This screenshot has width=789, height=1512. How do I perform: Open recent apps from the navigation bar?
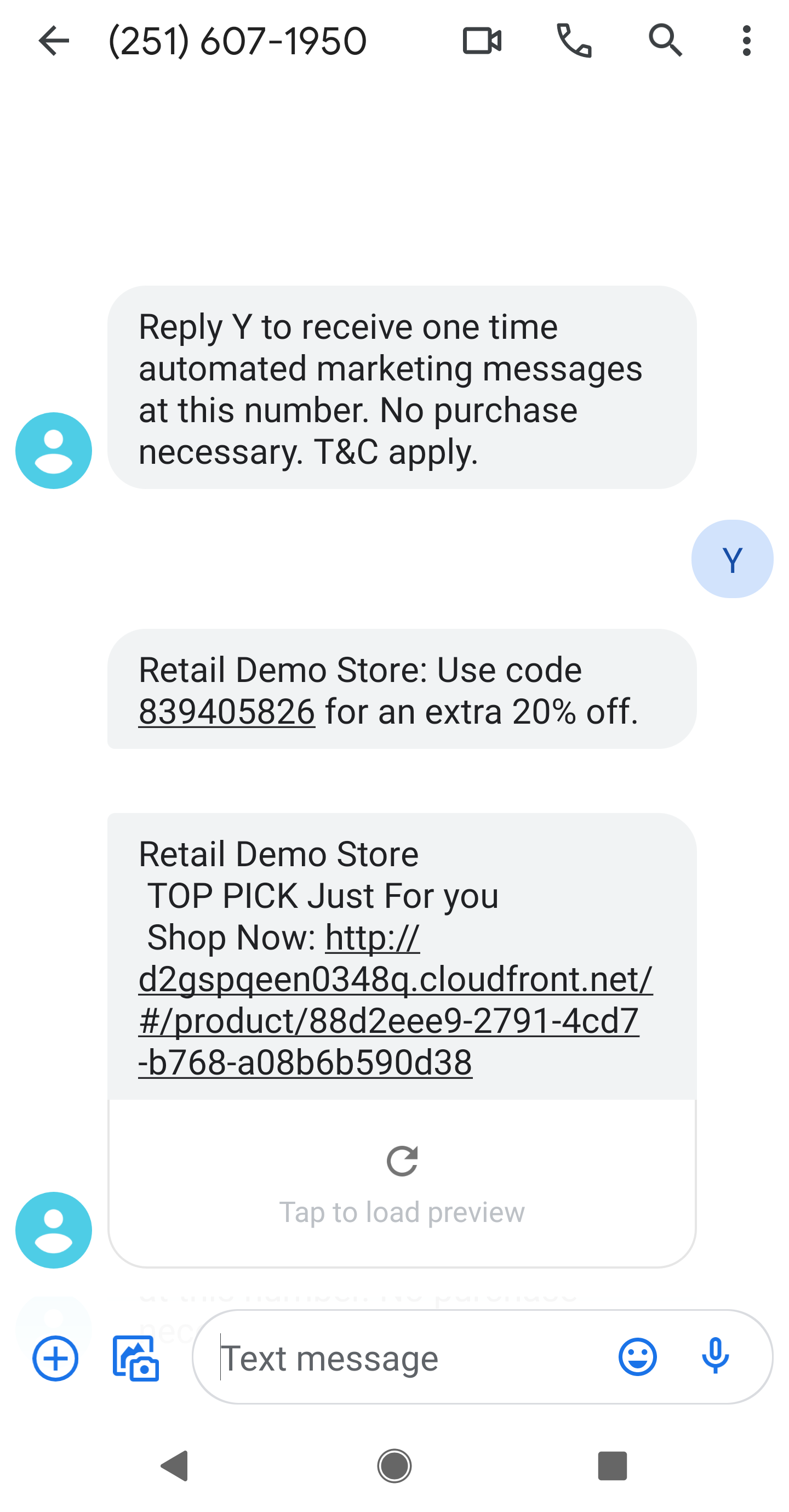point(612,1465)
